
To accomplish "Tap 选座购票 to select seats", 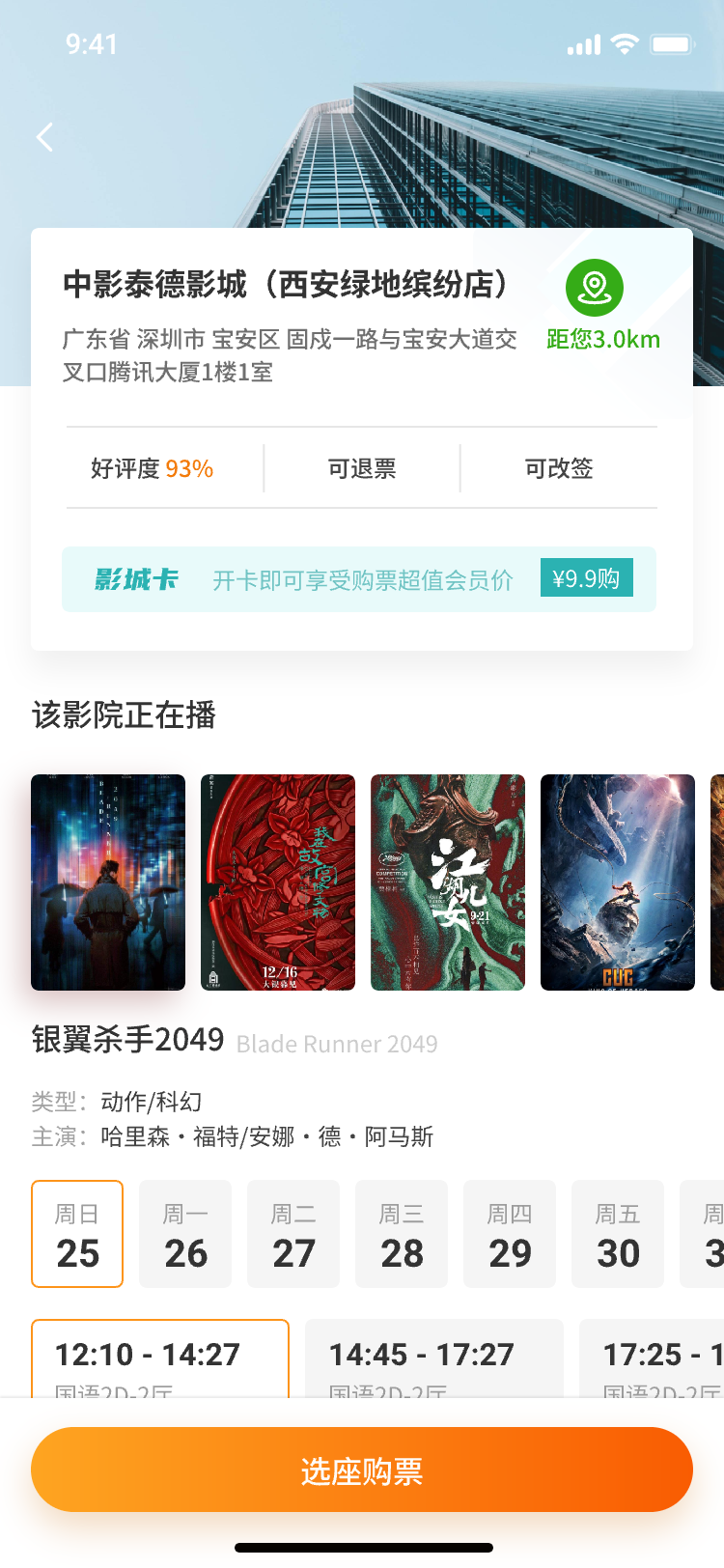I will tap(362, 1470).
